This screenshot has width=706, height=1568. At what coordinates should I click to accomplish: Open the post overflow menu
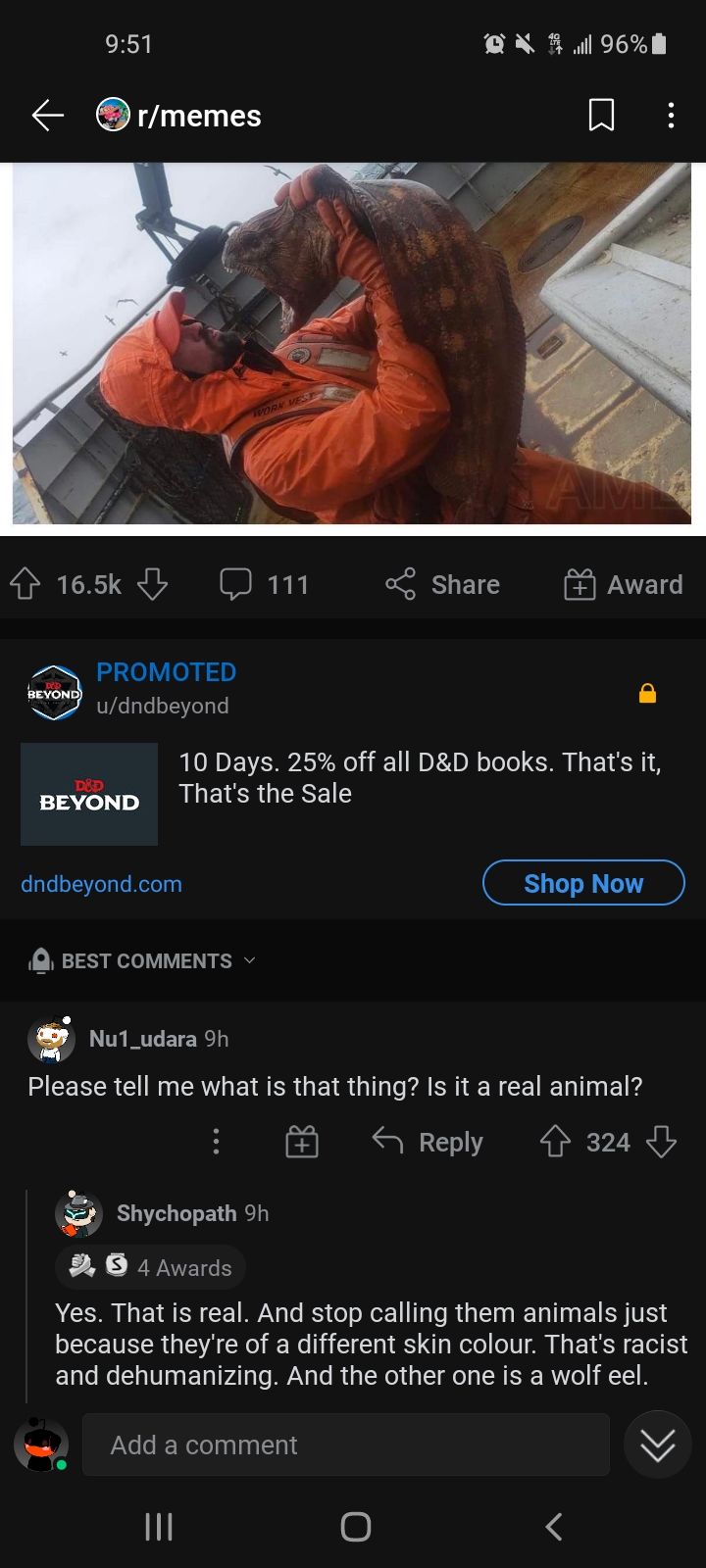tap(671, 116)
